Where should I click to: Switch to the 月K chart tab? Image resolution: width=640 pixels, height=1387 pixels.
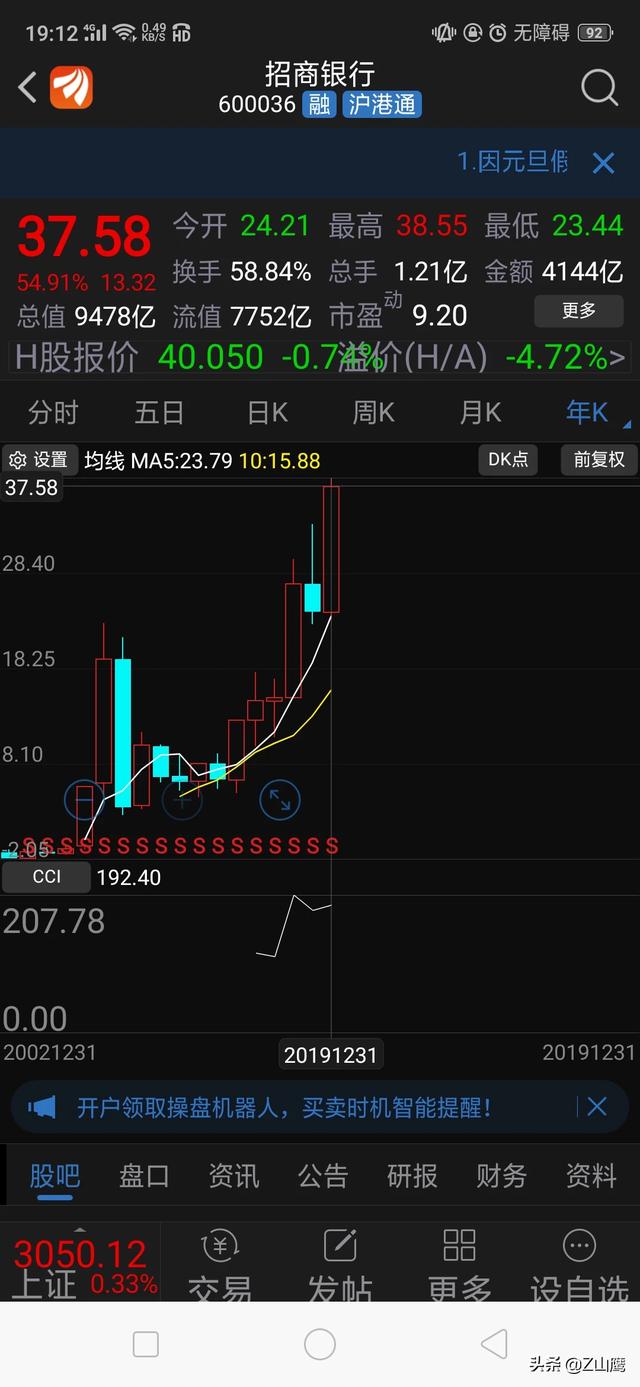(x=480, y=412)
